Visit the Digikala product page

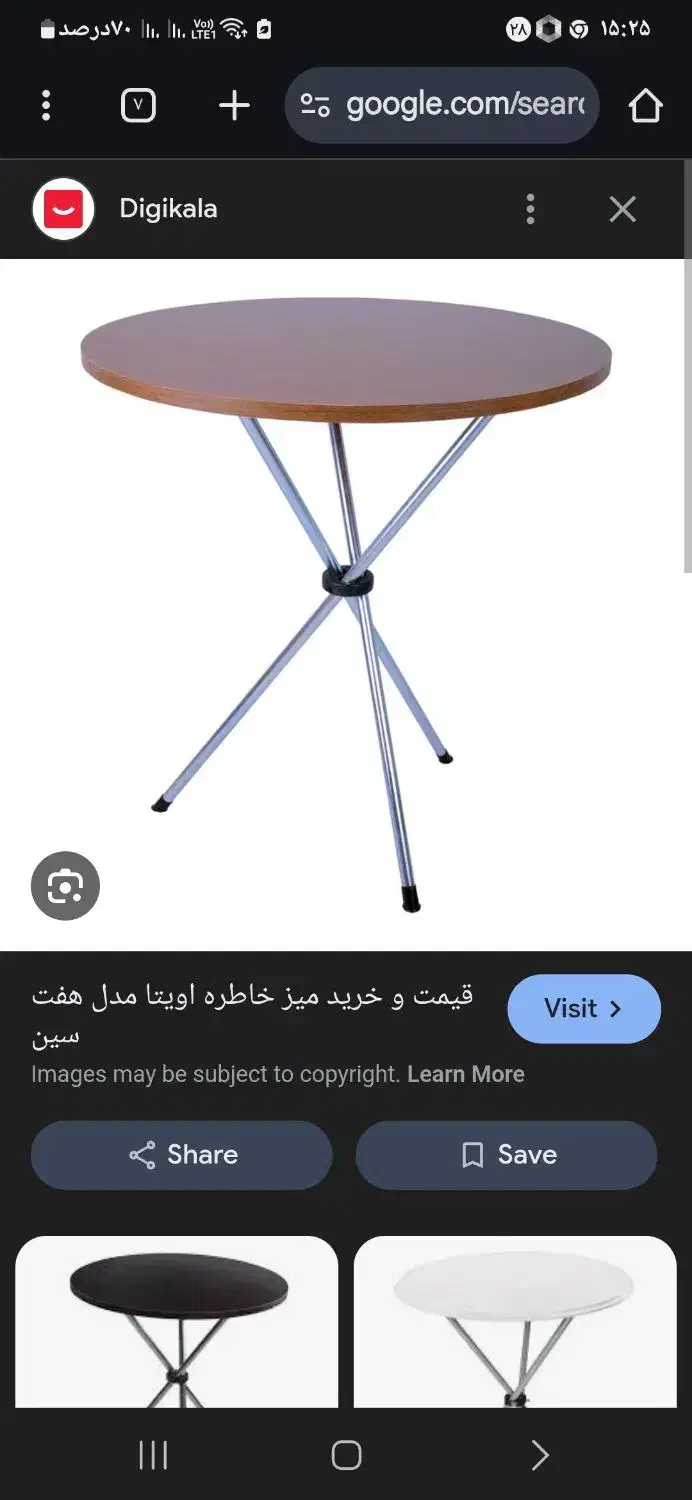[x=583, y=1008]
